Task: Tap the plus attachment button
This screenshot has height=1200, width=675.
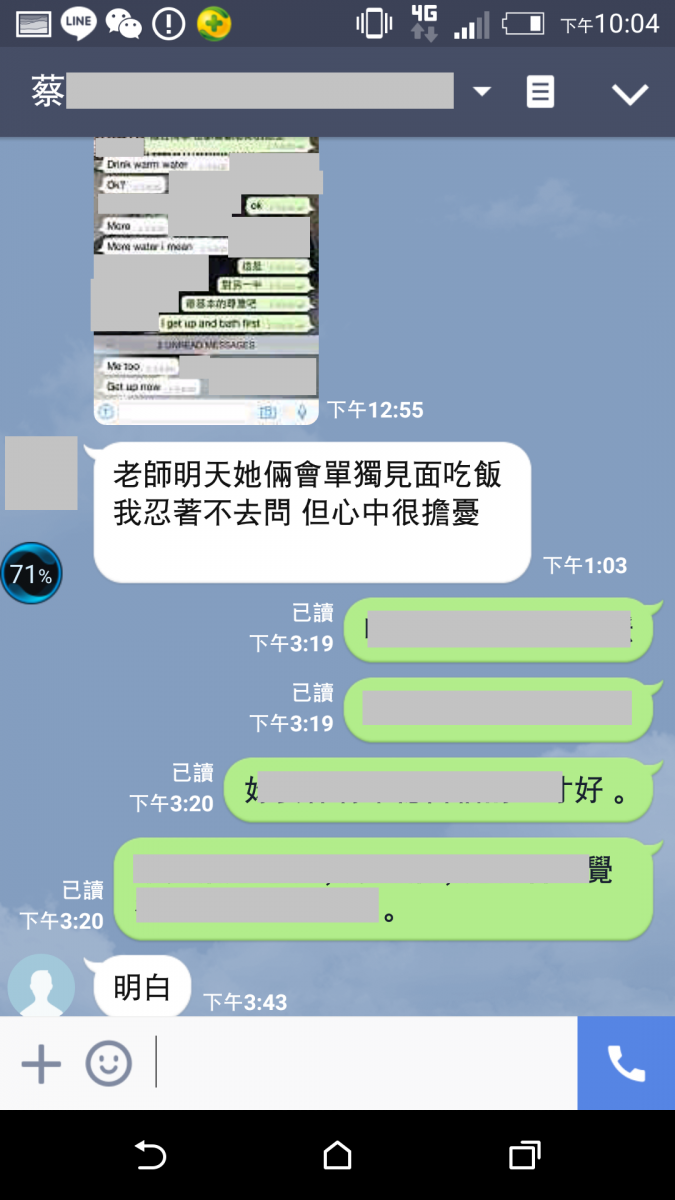Action: click(41, 1064)
